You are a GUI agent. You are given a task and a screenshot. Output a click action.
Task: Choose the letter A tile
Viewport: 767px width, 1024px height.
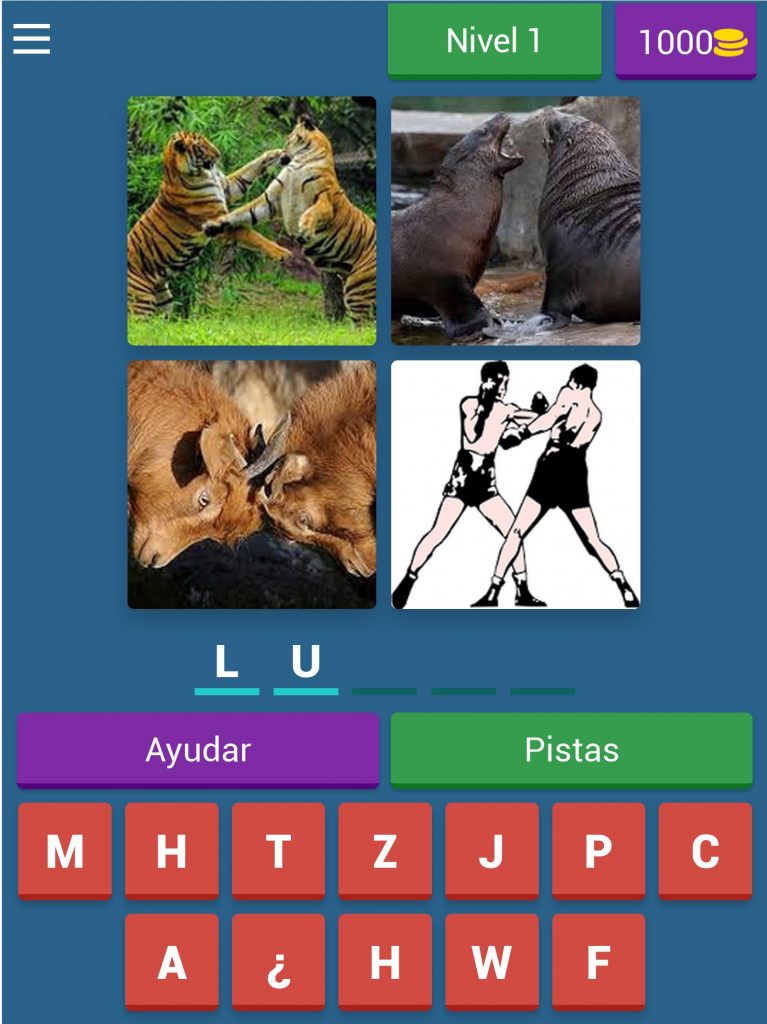pos(172,962)
